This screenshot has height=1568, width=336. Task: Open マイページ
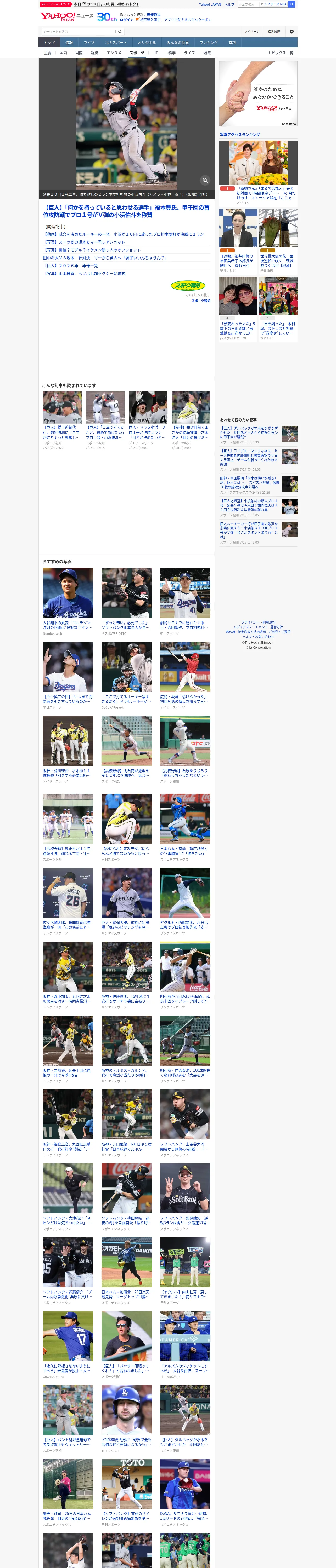click(251, 32)
